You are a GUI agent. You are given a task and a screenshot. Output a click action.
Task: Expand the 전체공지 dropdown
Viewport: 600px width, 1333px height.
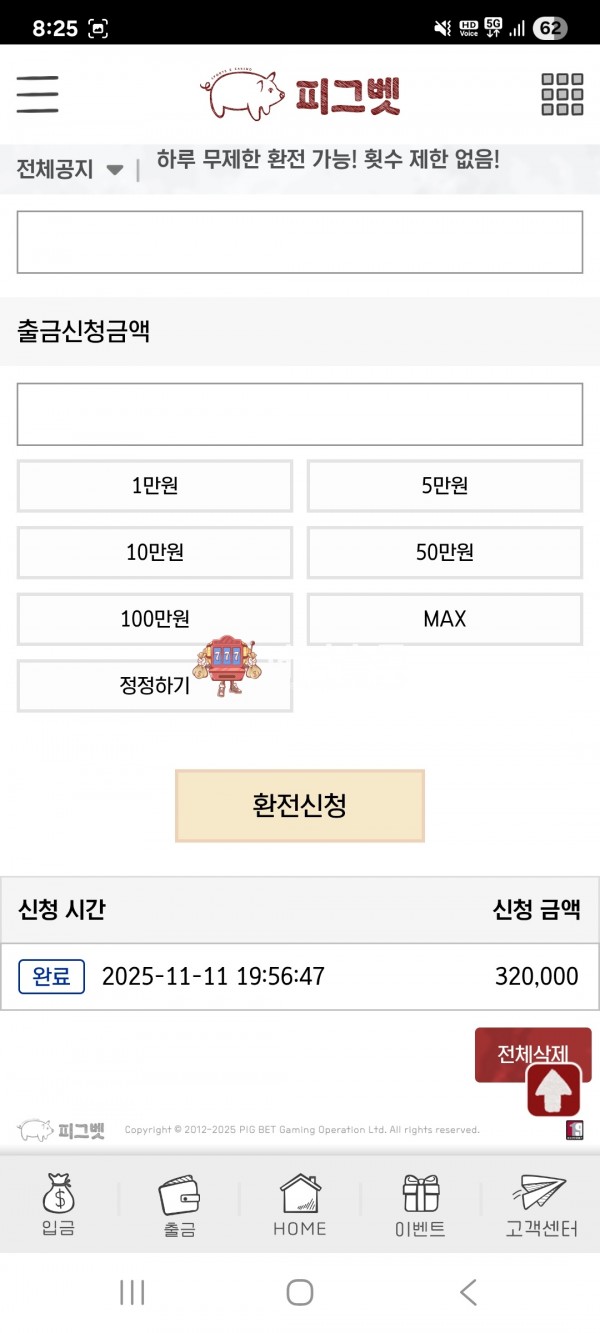pyautogui.click(x=70, y=169)
